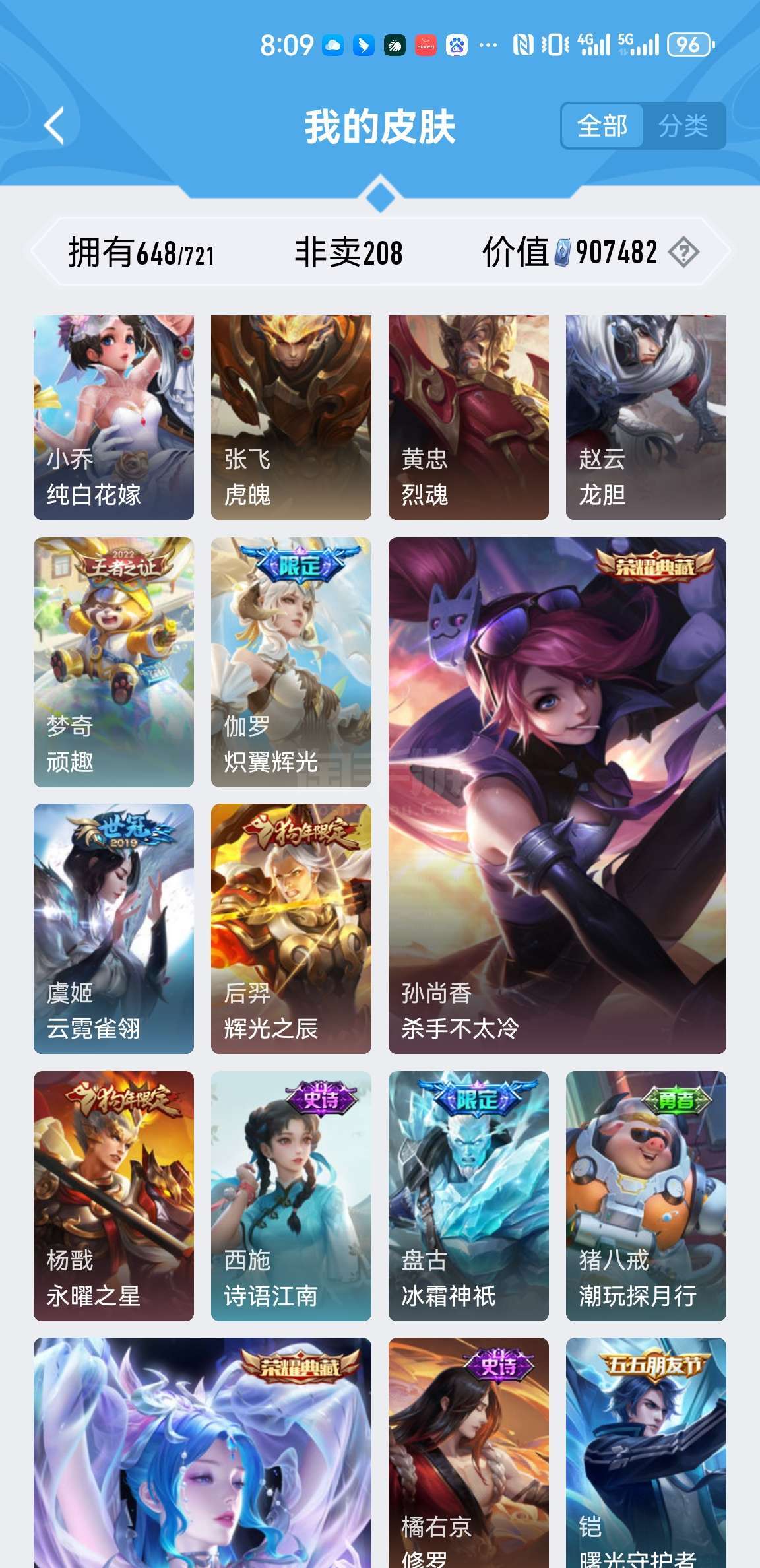760x1568 pixels.
Task: Go back using the arrow
Action: coord(55,125)
